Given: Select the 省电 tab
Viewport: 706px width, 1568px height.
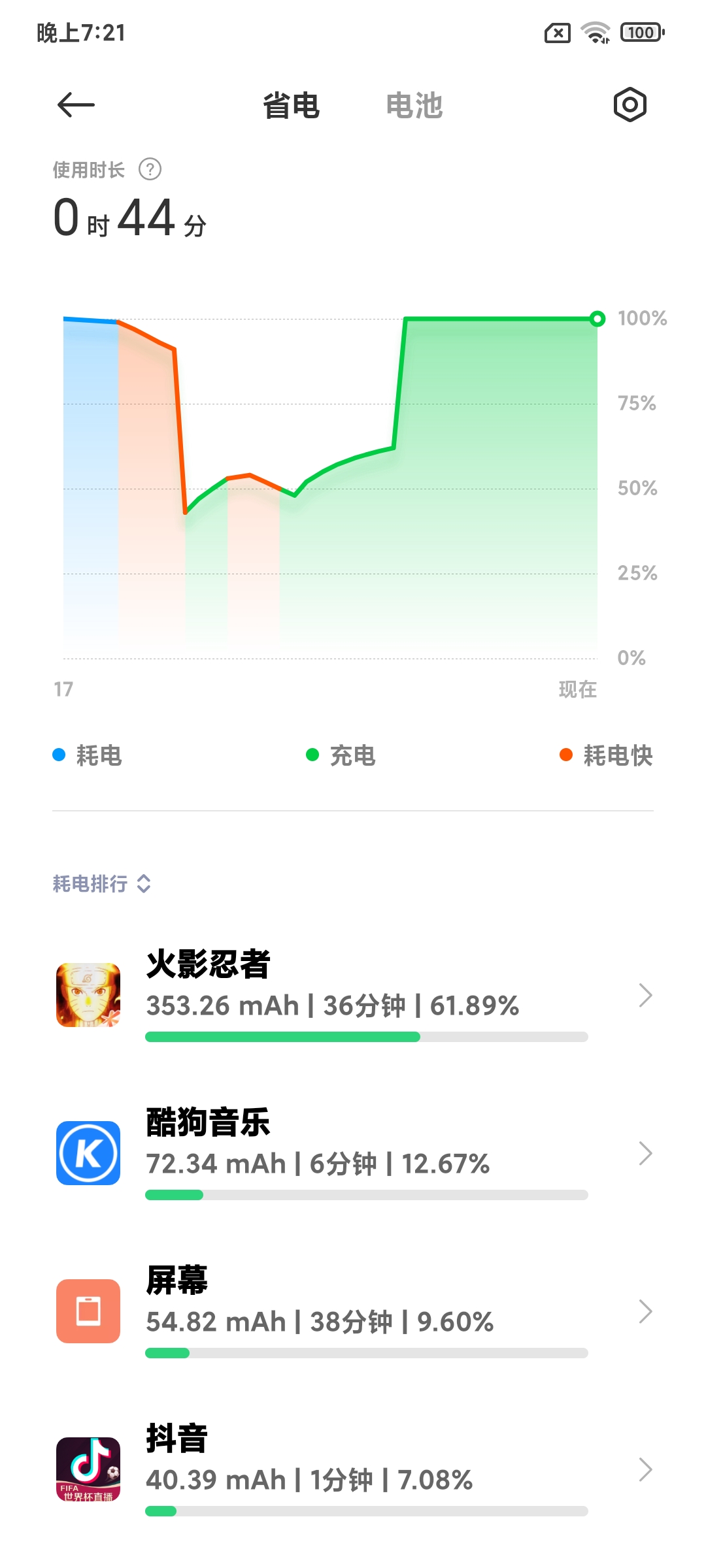Looking at the screenshot, I should point(291,106).
